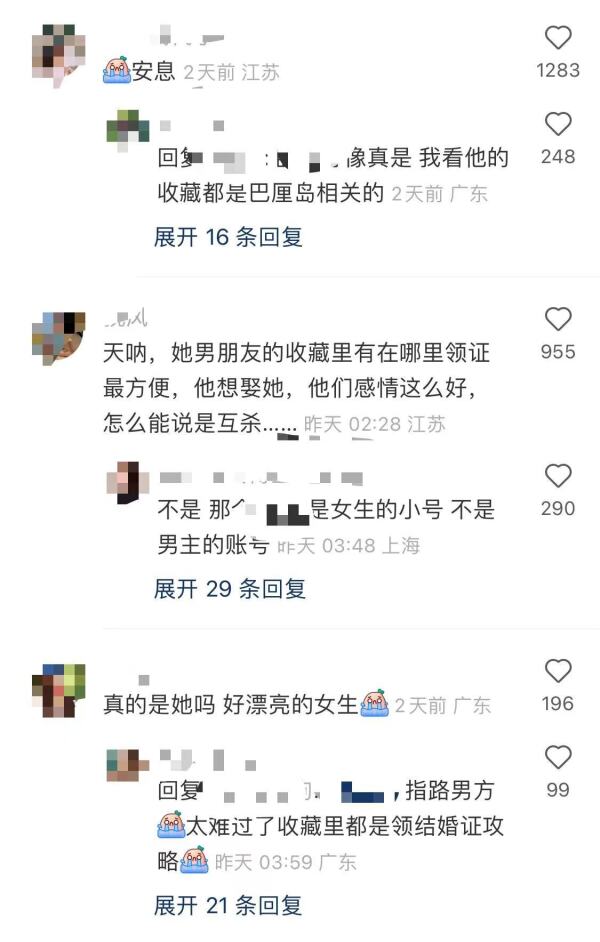Open the avatar of the 安息 commenter
This screenshot has width=600, height=942.
tap(57, 50)
